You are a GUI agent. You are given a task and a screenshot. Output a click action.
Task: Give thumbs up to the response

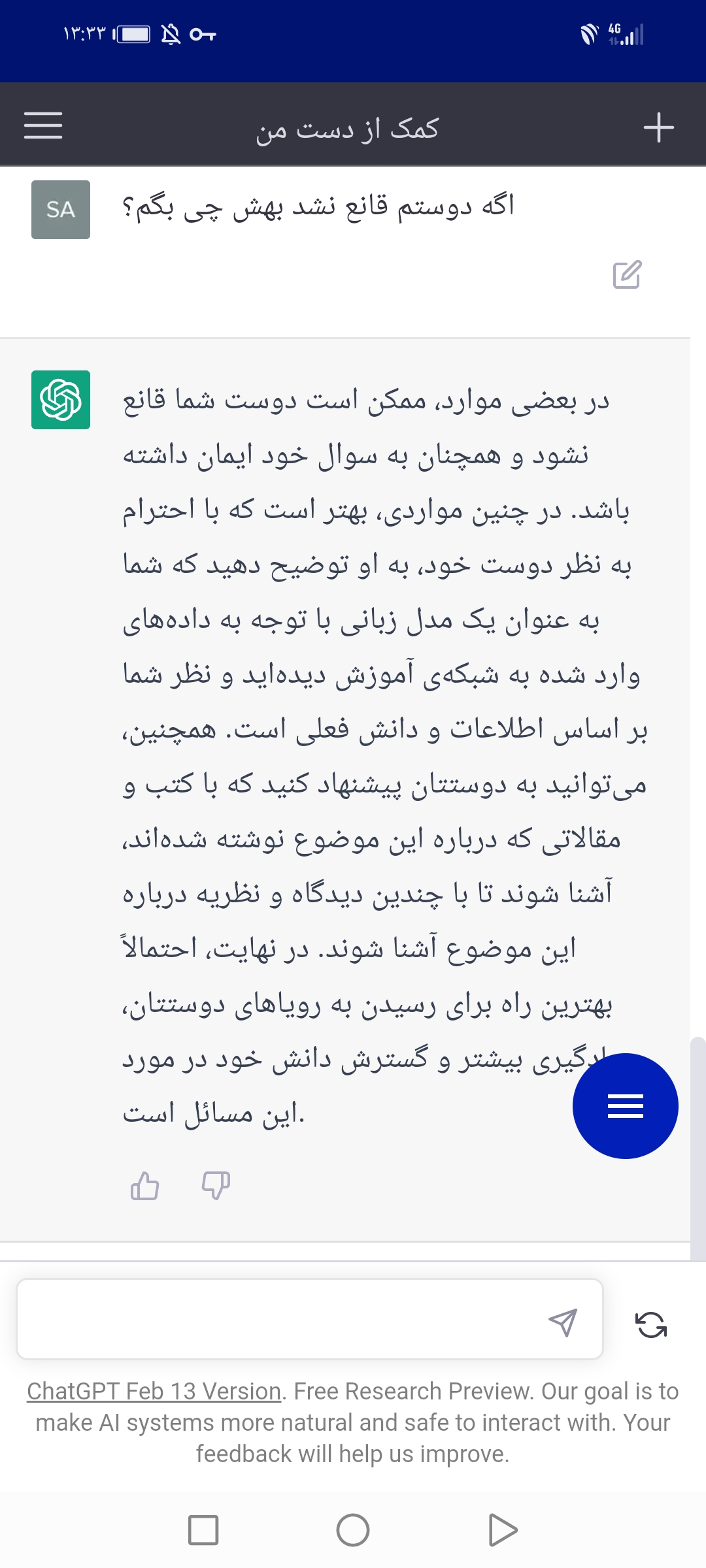[x=144, y=1185]
